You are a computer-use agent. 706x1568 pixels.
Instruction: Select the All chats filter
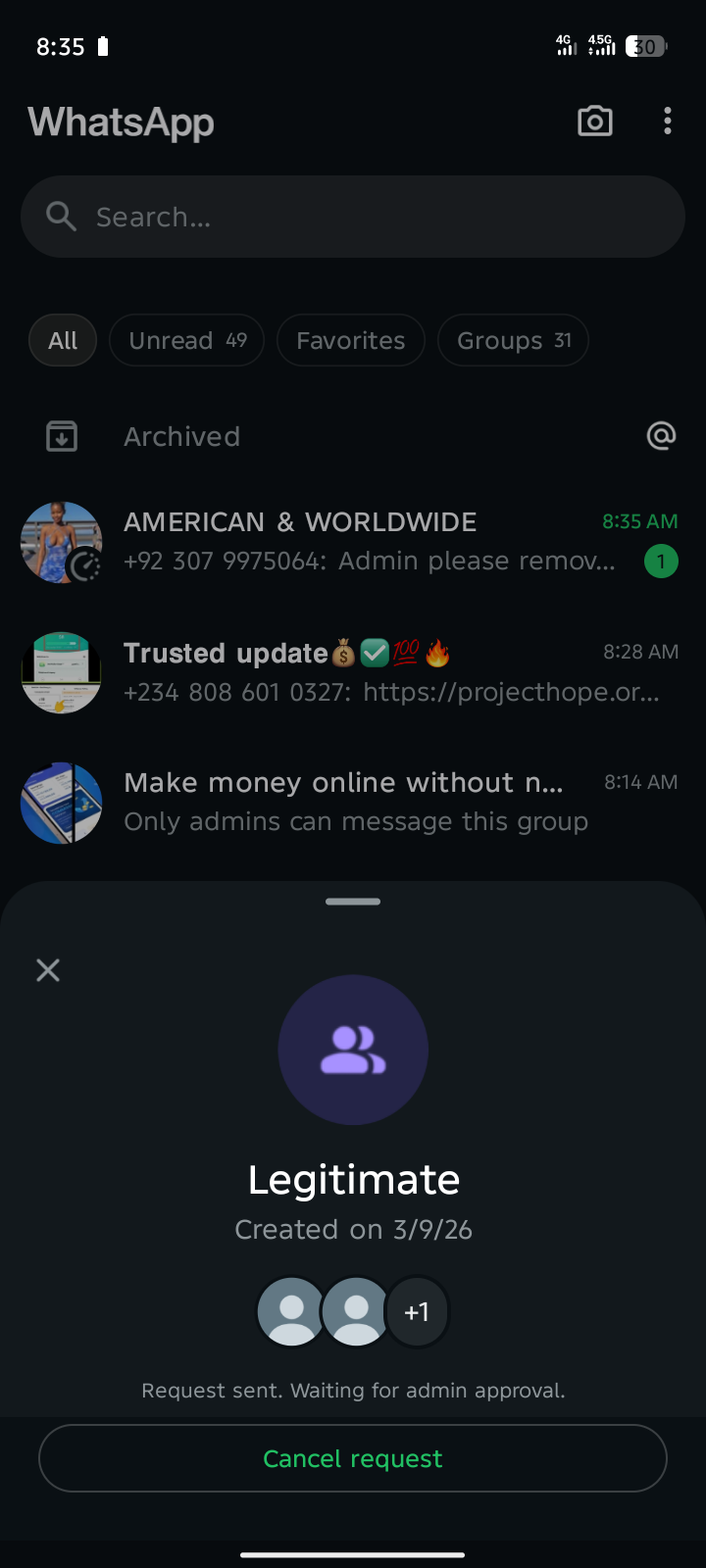63,340
